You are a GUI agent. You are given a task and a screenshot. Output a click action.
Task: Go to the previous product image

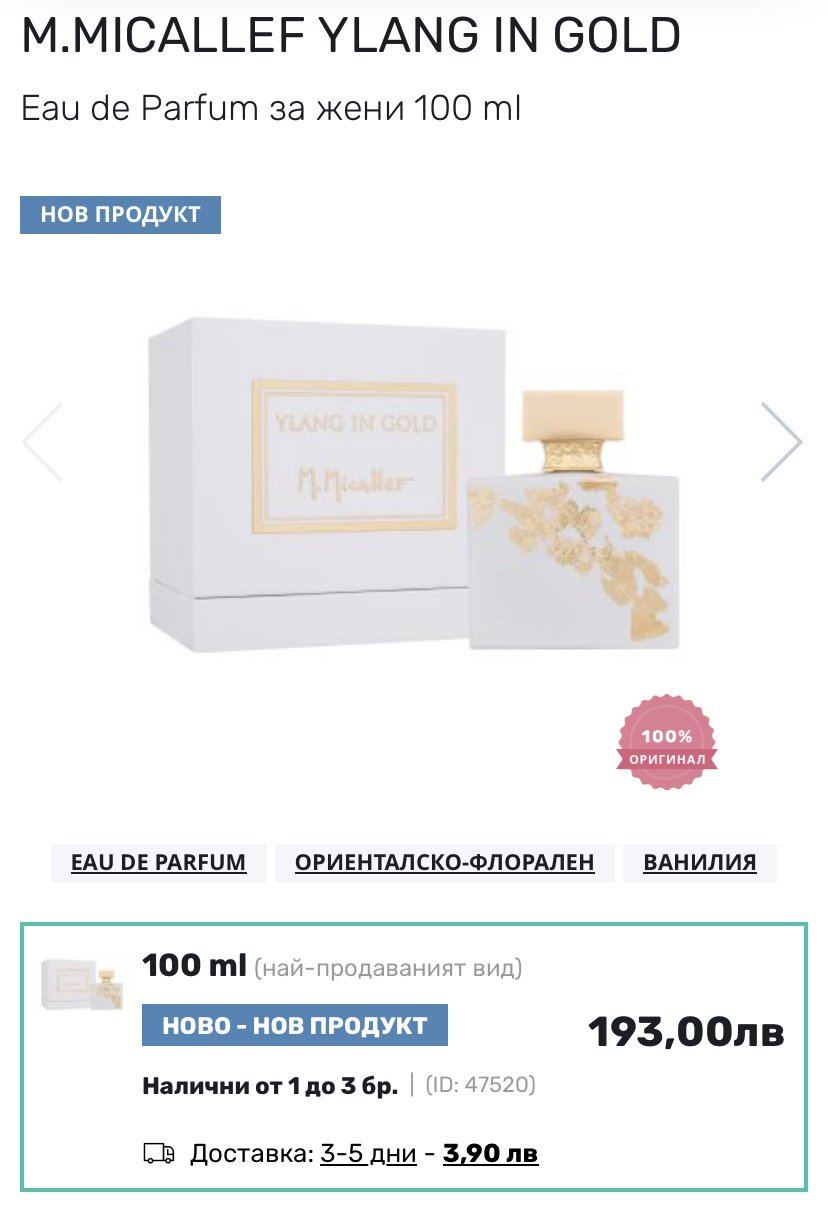43,442
